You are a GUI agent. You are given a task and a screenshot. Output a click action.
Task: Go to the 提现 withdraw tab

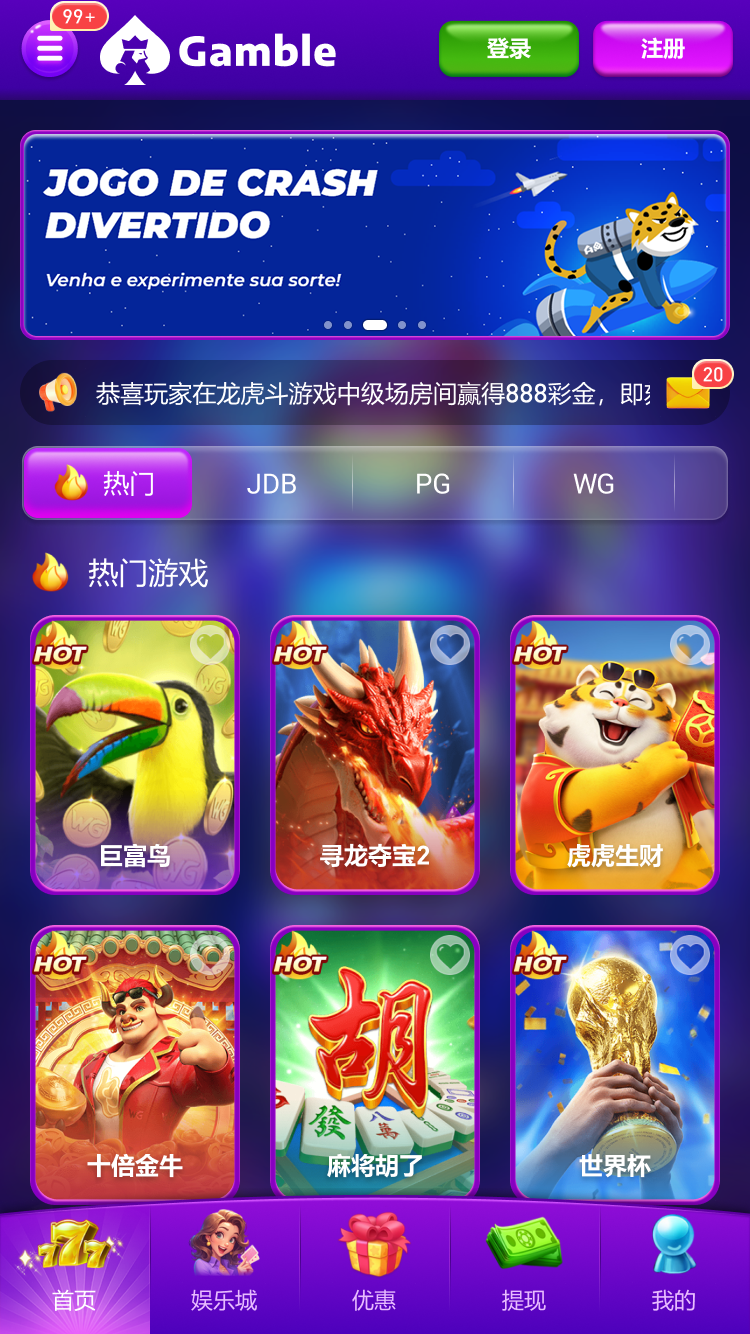pos(525,1264)
